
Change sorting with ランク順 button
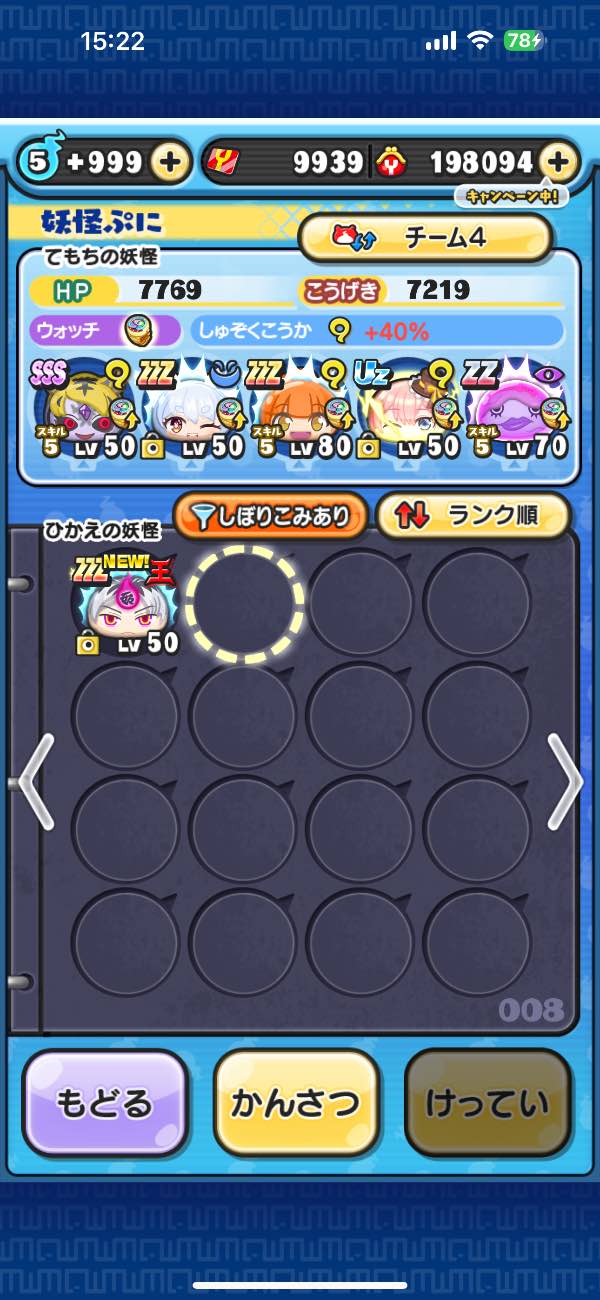point(472,516)
